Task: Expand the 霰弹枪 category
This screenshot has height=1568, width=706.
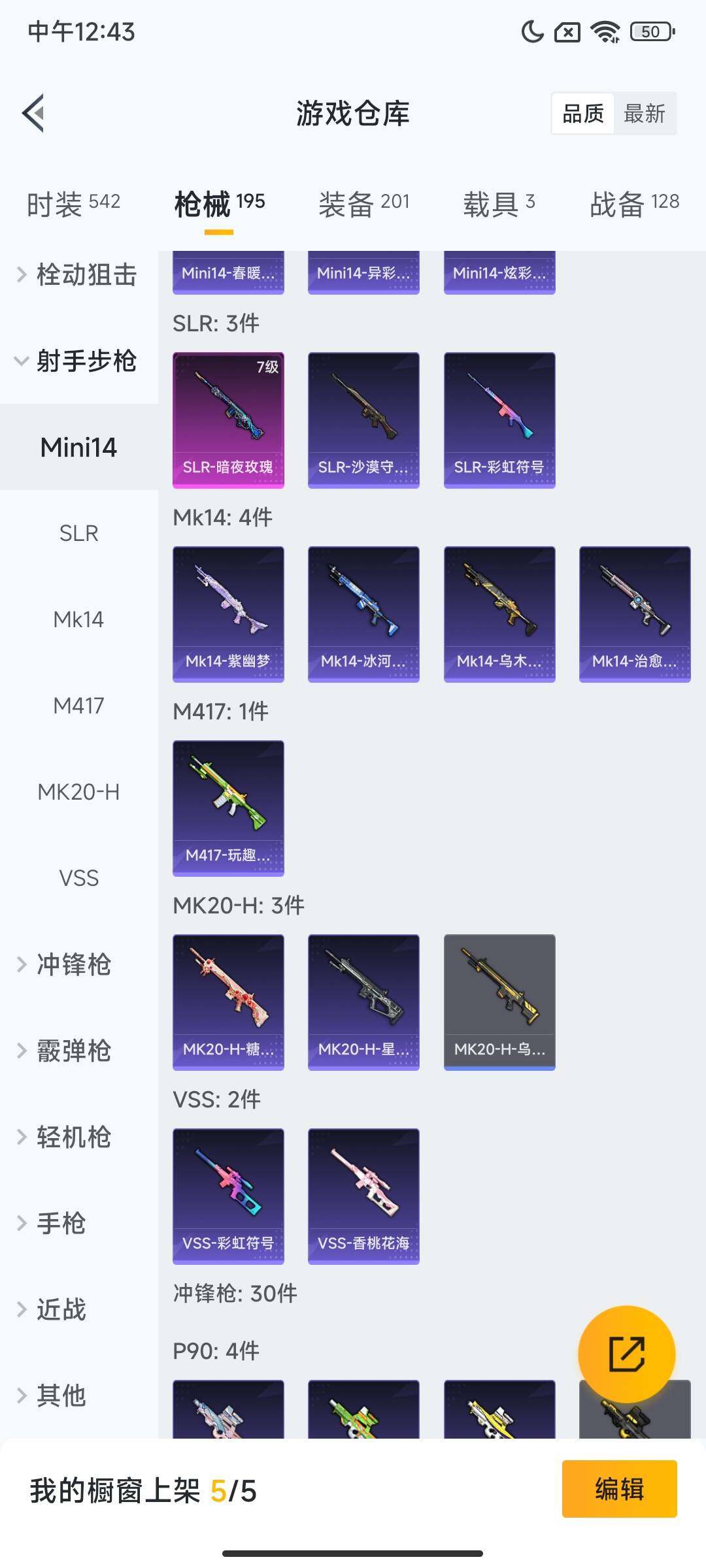Action: [x=73, y=1051]
